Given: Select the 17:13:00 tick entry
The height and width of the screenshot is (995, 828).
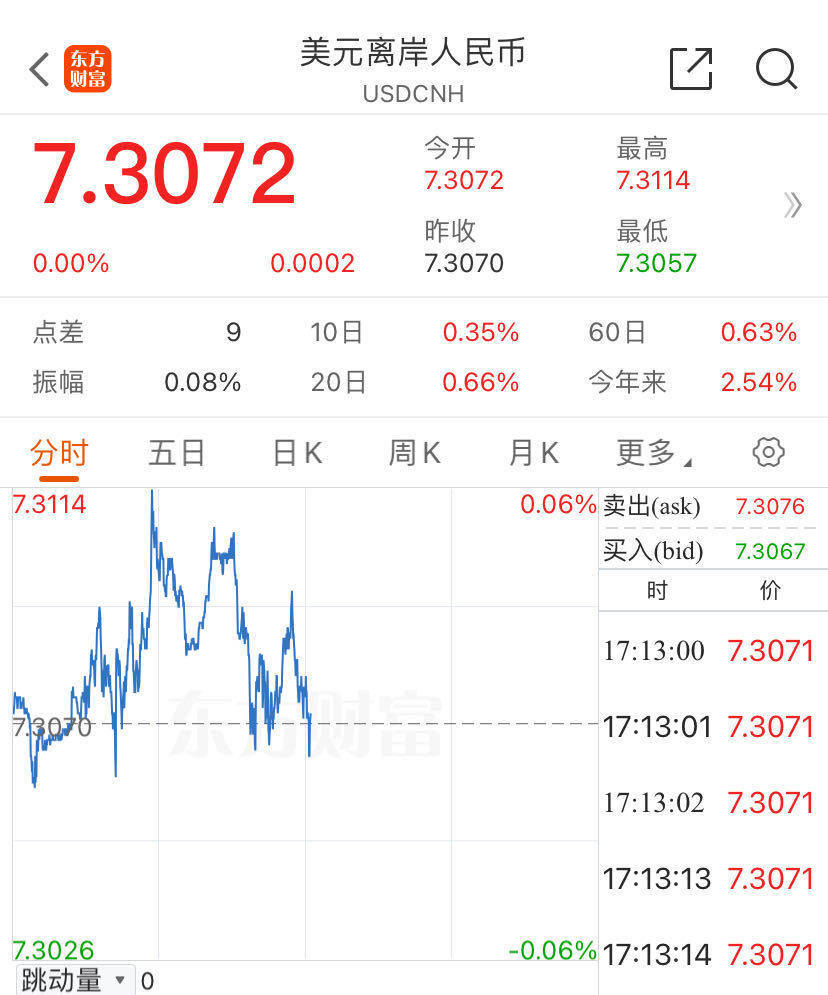Looking at the screenshot, I should click(712, 650).
